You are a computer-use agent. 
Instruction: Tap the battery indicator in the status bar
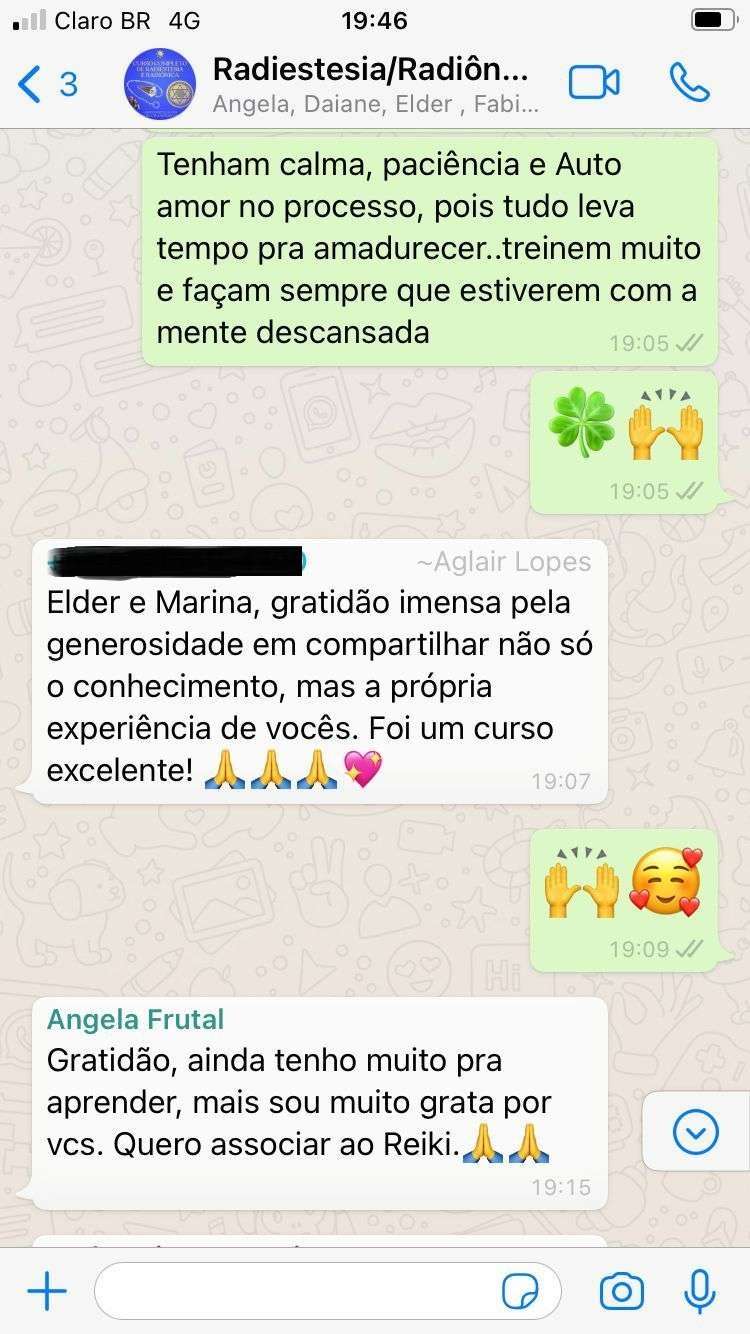714,20
